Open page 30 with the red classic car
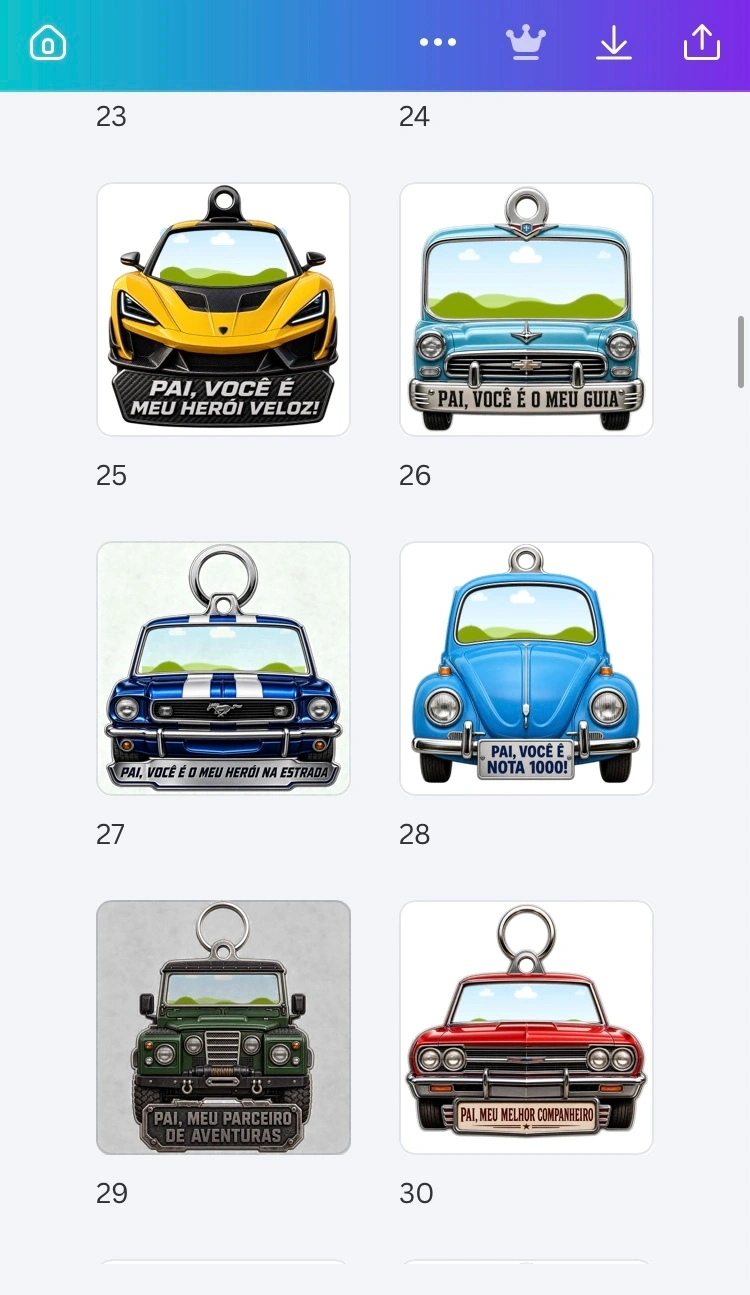The height and width of the screenshot is (1295, 750). 526,1027
